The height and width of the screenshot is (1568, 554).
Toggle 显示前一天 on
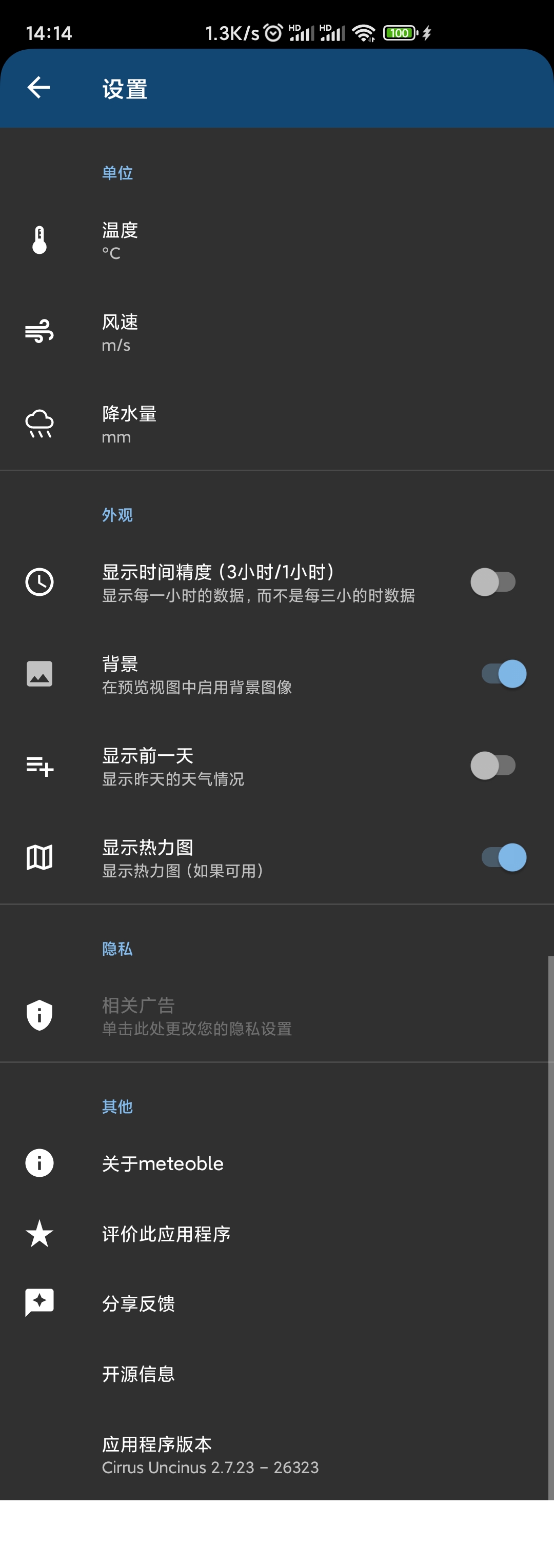(493, 766)
